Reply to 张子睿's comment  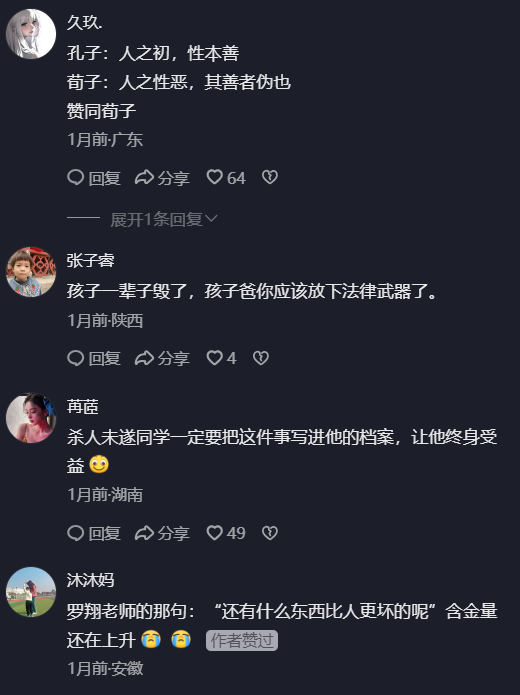click(x=94, y=358)
